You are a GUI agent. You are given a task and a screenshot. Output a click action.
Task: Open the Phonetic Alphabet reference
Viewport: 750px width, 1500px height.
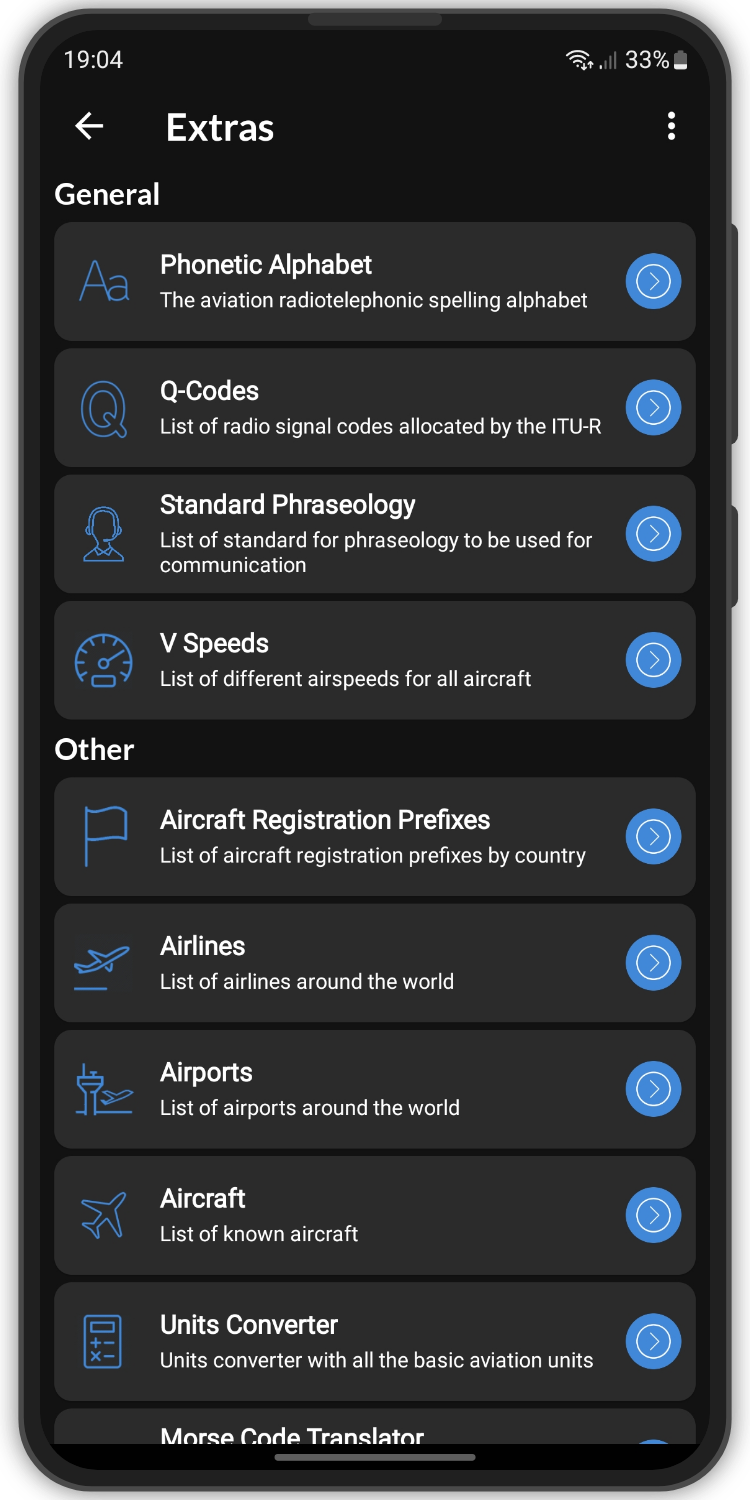click(x=374, y=282)
